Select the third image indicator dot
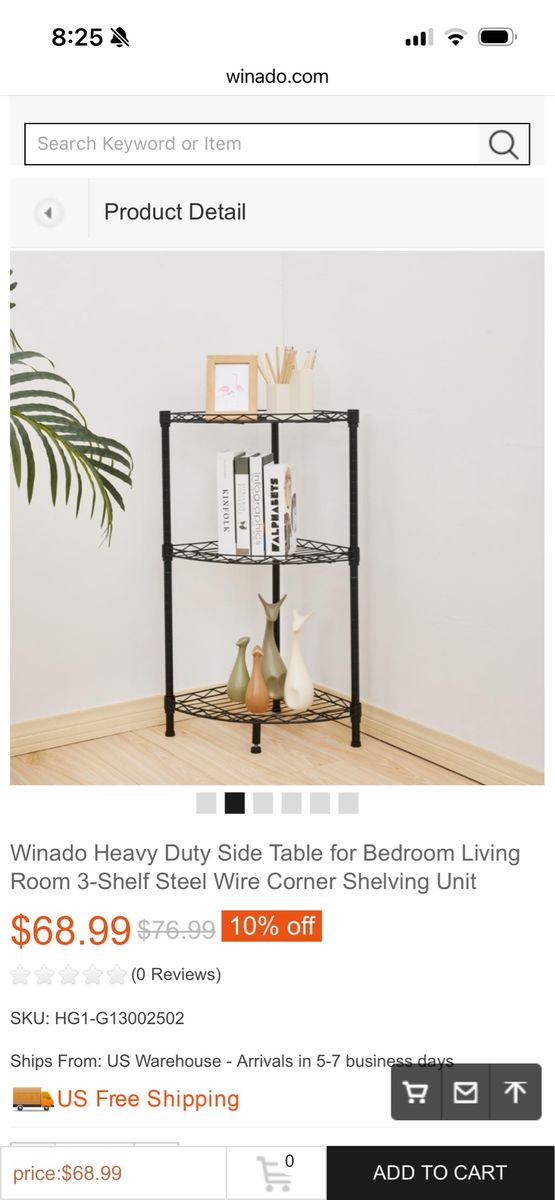The height and width of the screenshot is (1200, 555). (x=263, y=803)
